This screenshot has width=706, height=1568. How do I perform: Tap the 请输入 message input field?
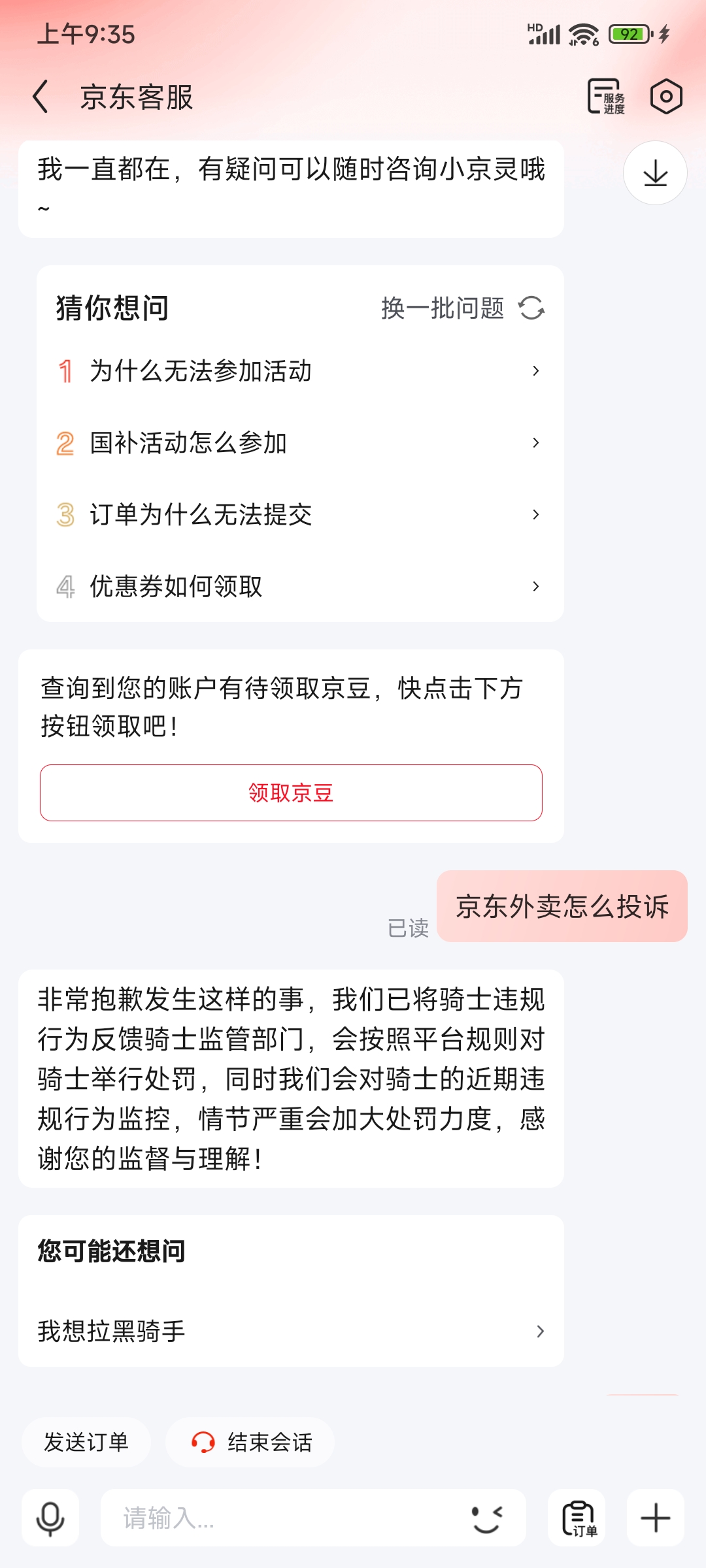pos(275,1518)
